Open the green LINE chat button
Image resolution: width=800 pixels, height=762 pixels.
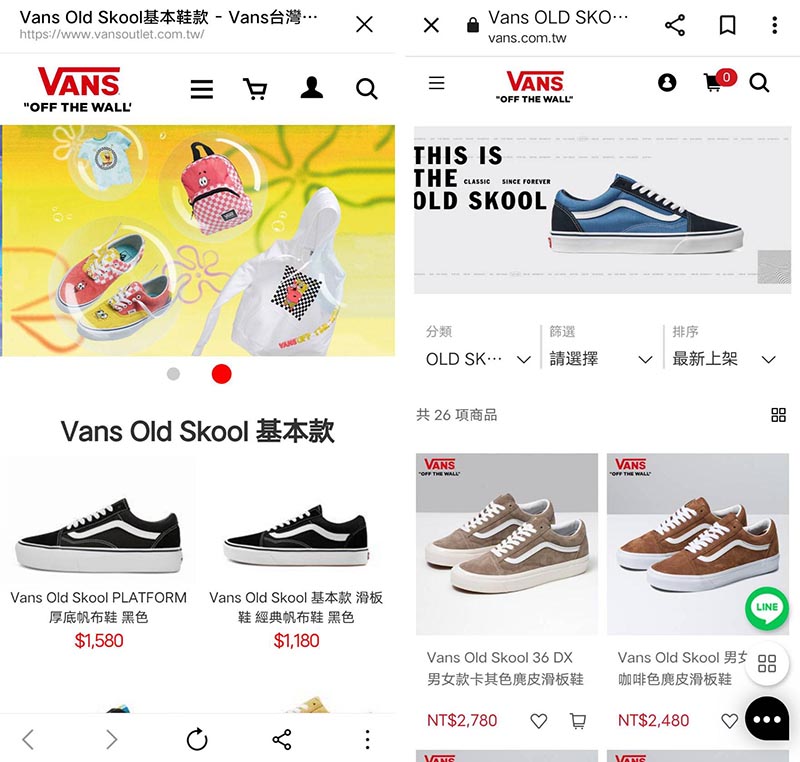[767, 607]
